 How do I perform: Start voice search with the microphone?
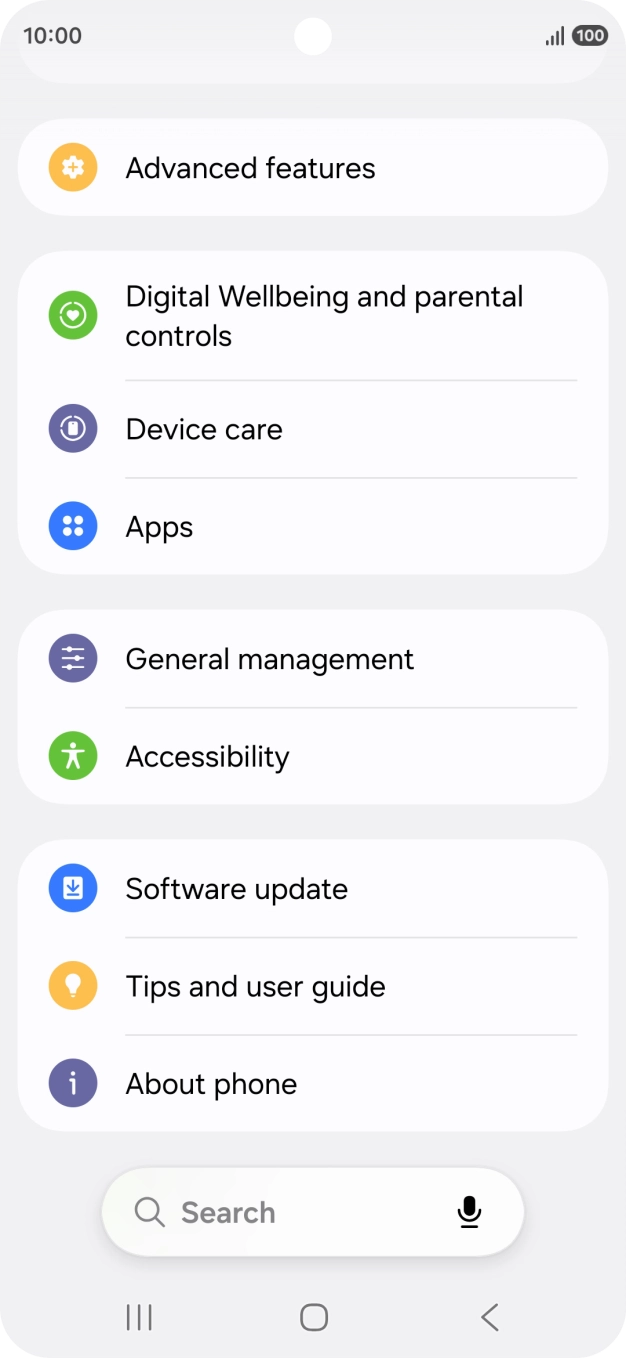(469, 1212)
